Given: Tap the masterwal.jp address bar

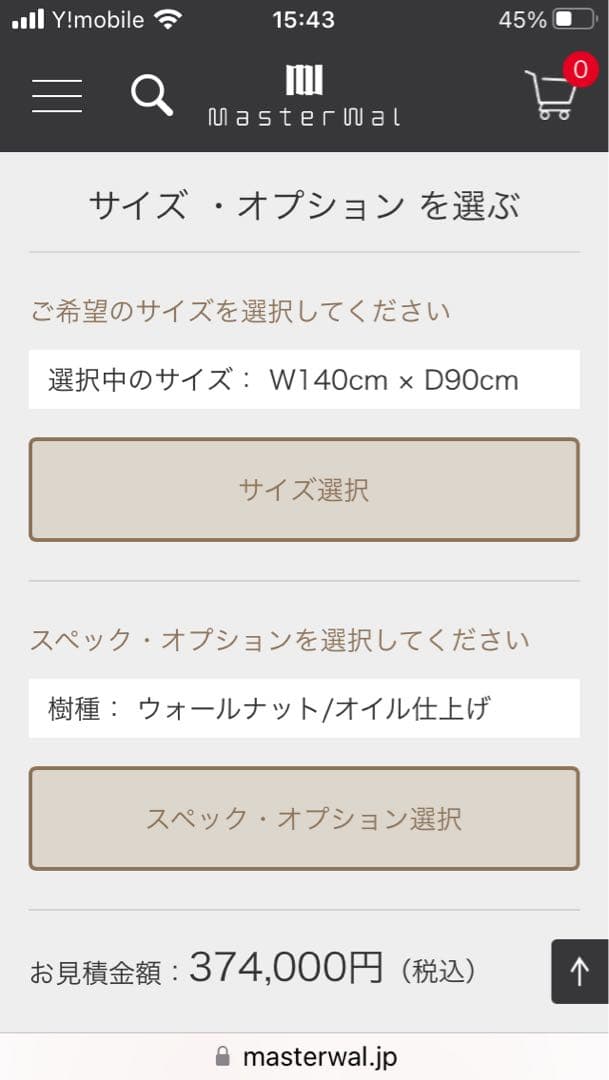Looking at the screenshot, I should (x=305, y=1056).
